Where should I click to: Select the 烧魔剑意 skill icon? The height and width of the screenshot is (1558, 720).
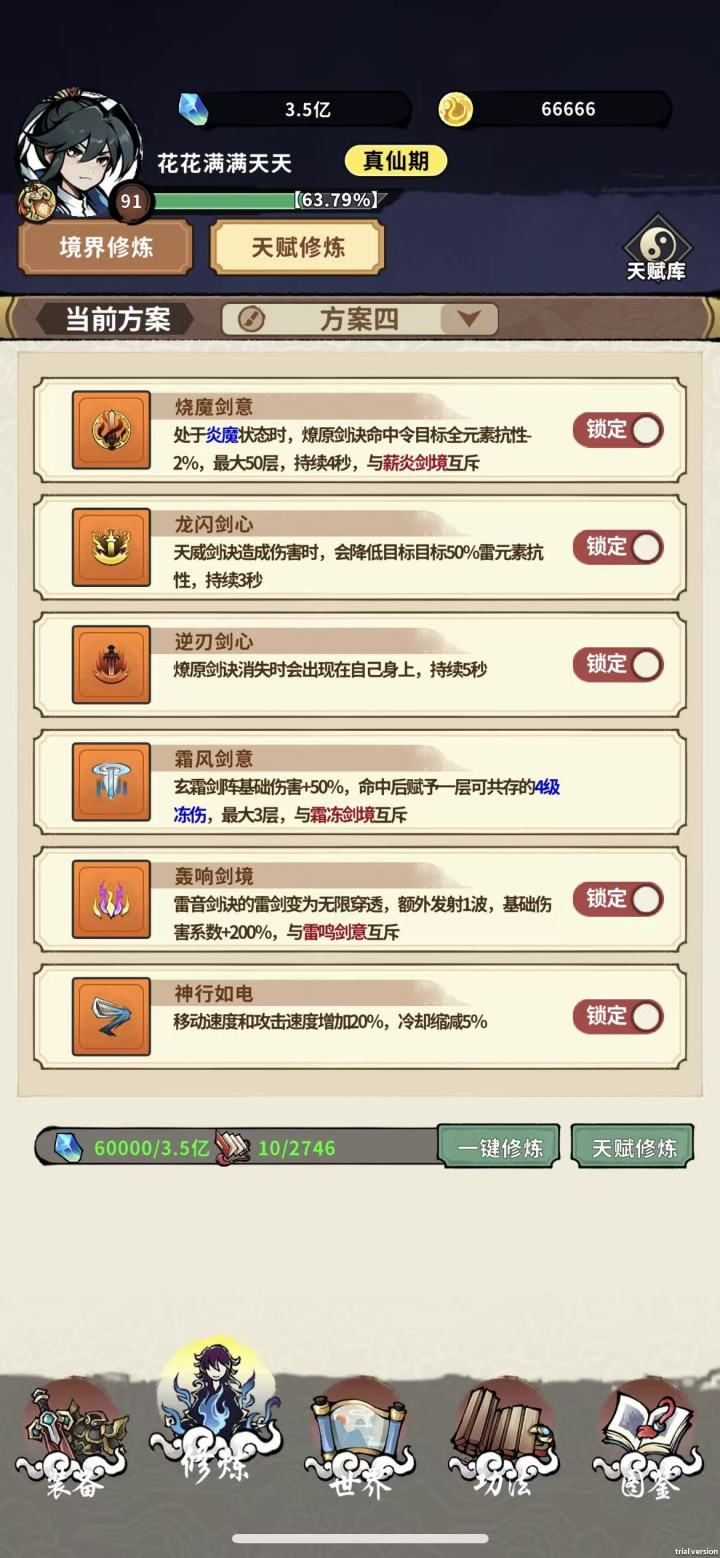pyautogui.click(x=111, y=430)
